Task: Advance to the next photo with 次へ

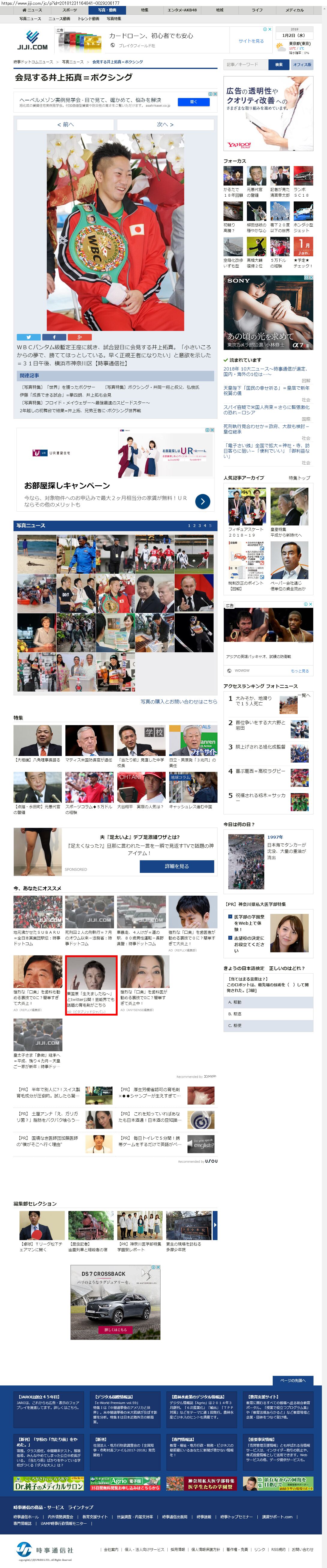Action: [165, 124]
